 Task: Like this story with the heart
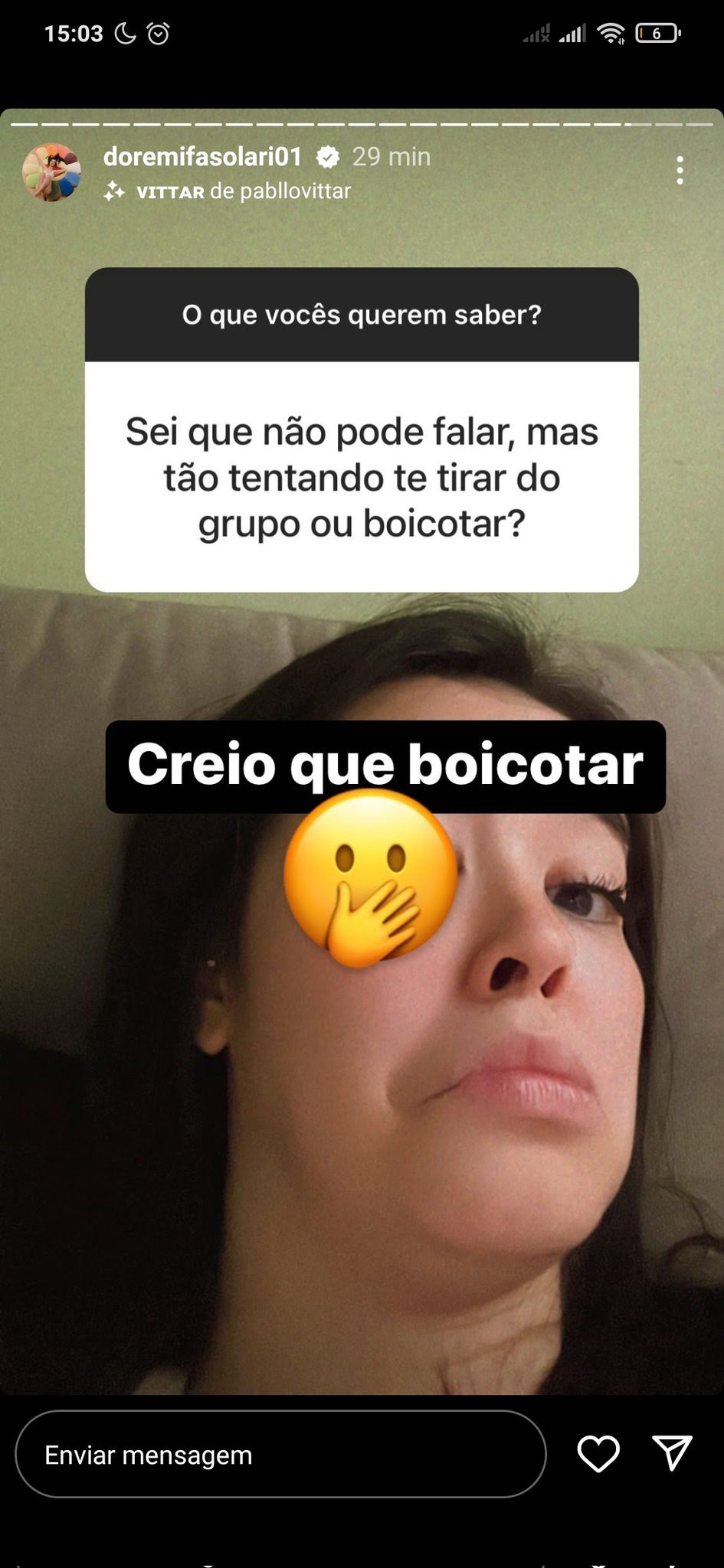click(x=598, y=1453)
